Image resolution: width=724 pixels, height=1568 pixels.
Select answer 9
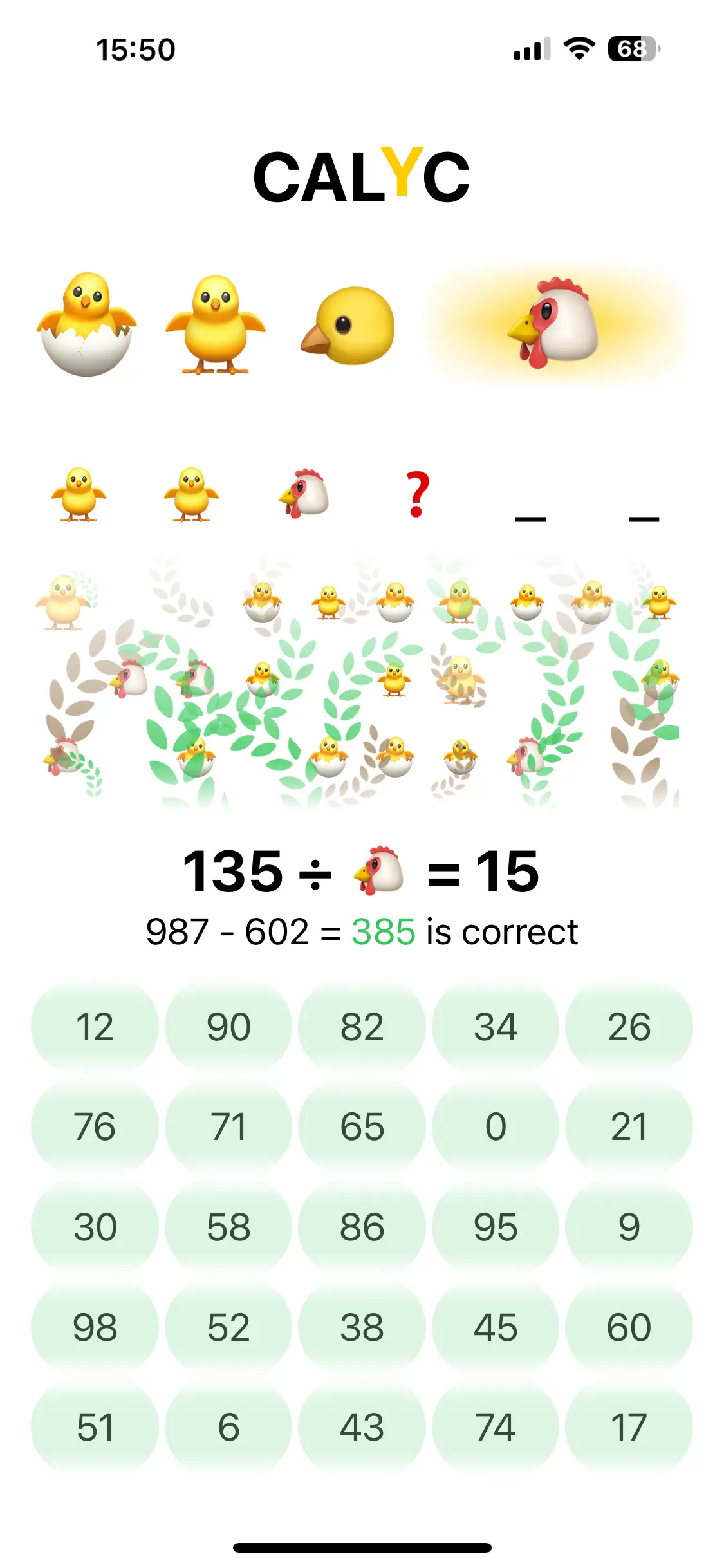[x=629, y=1227]
